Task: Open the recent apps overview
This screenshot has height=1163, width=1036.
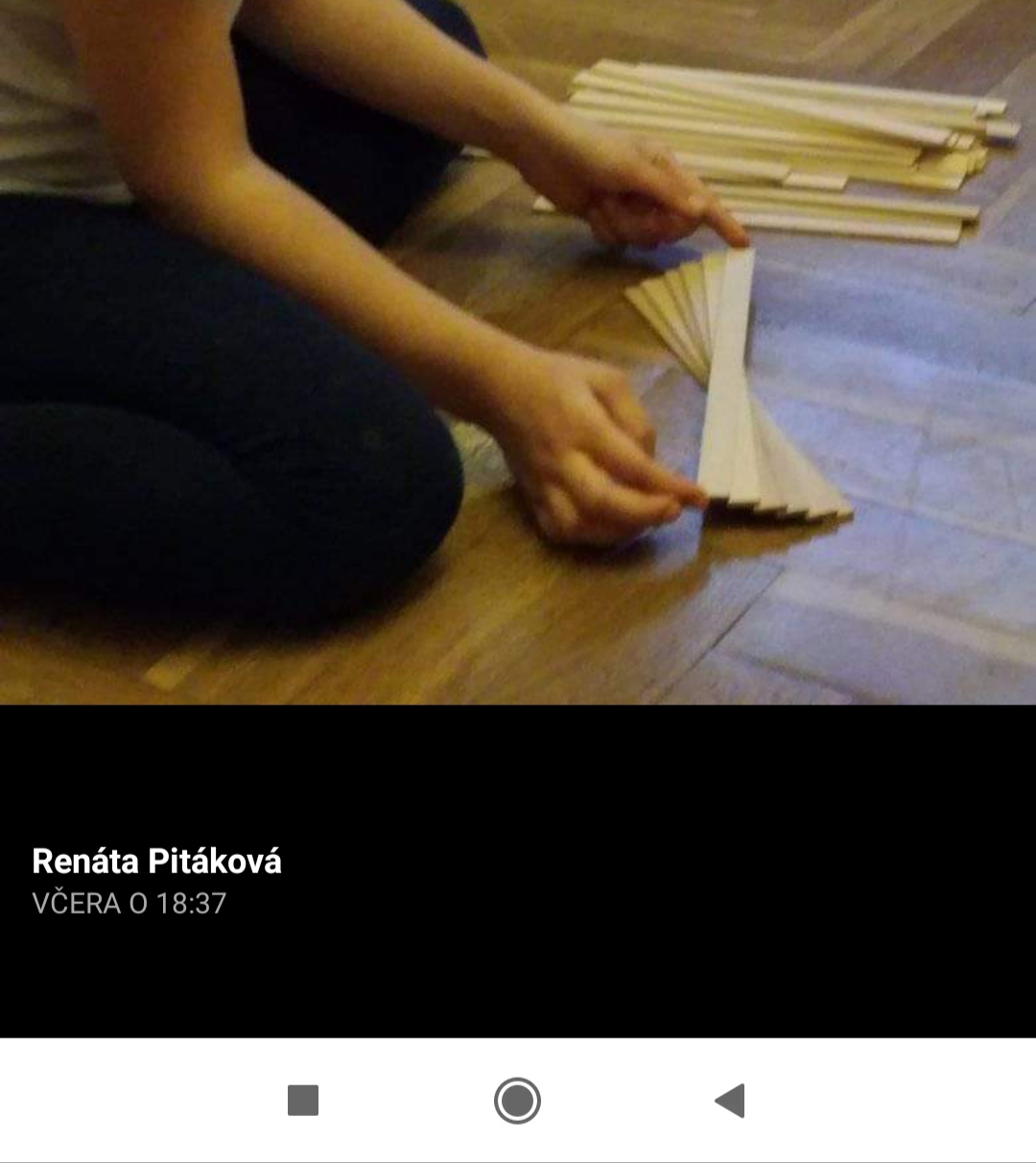Action: click(303, 1101)
